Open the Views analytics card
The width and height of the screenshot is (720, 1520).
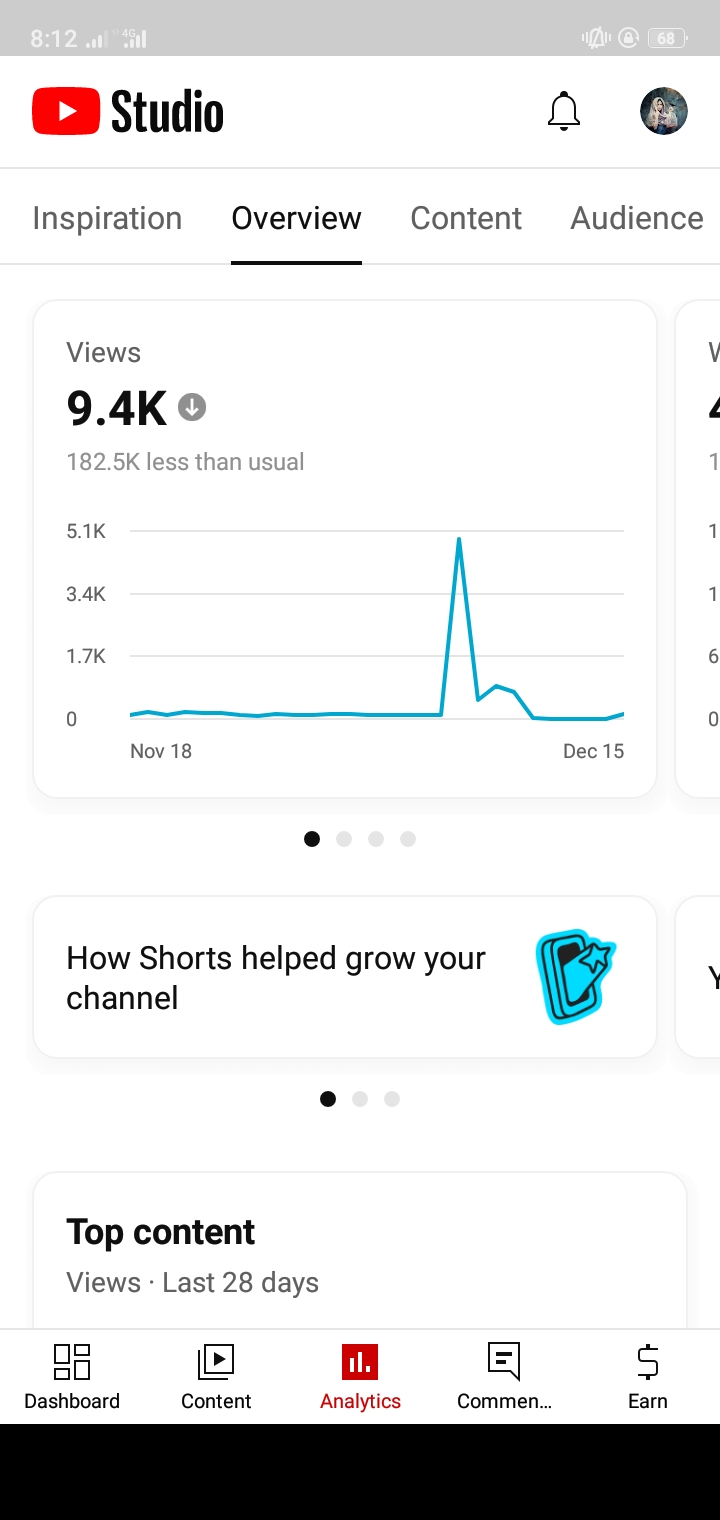tap(345, 549)
